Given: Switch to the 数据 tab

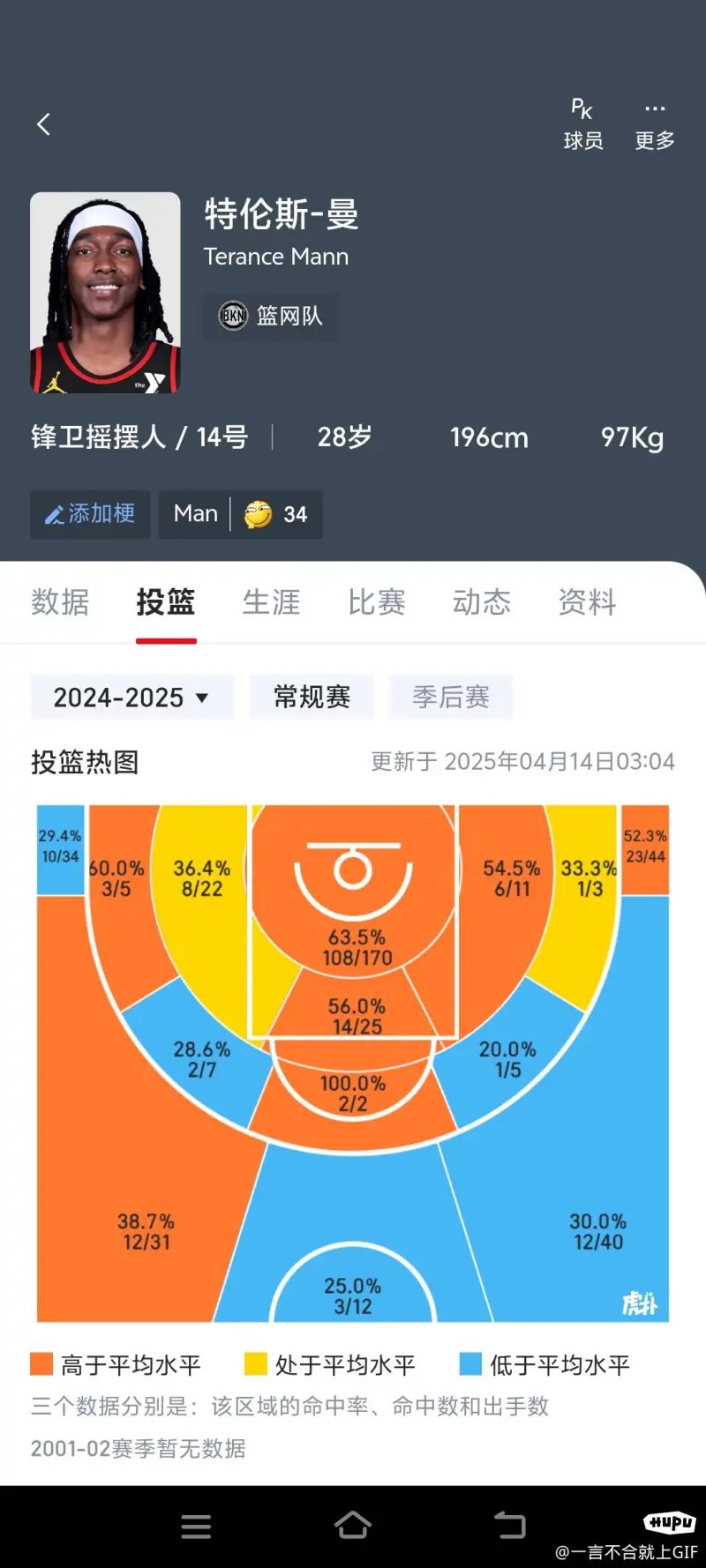Looking at the screenshot, I should click(x=60, y=602).
